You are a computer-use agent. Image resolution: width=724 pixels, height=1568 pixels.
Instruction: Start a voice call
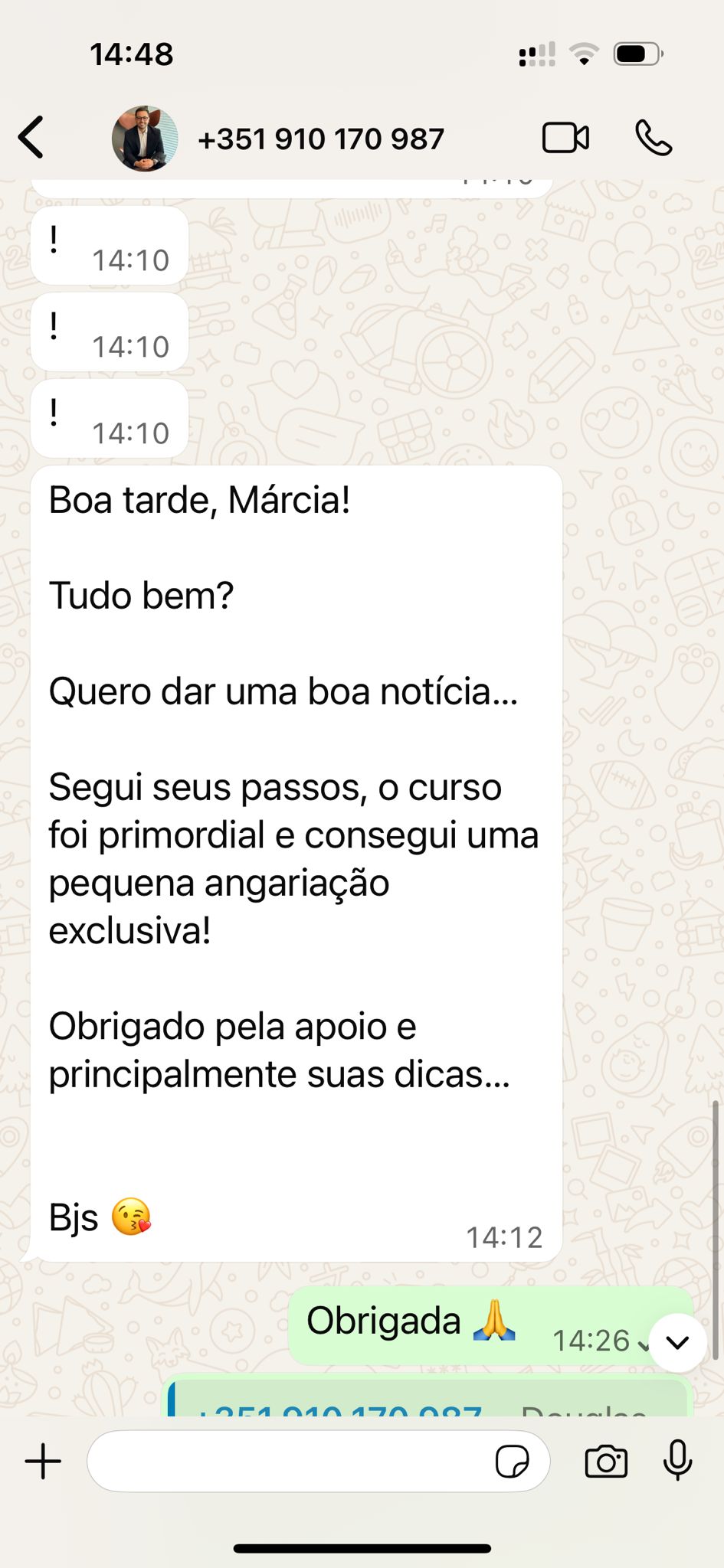point(654,139)
